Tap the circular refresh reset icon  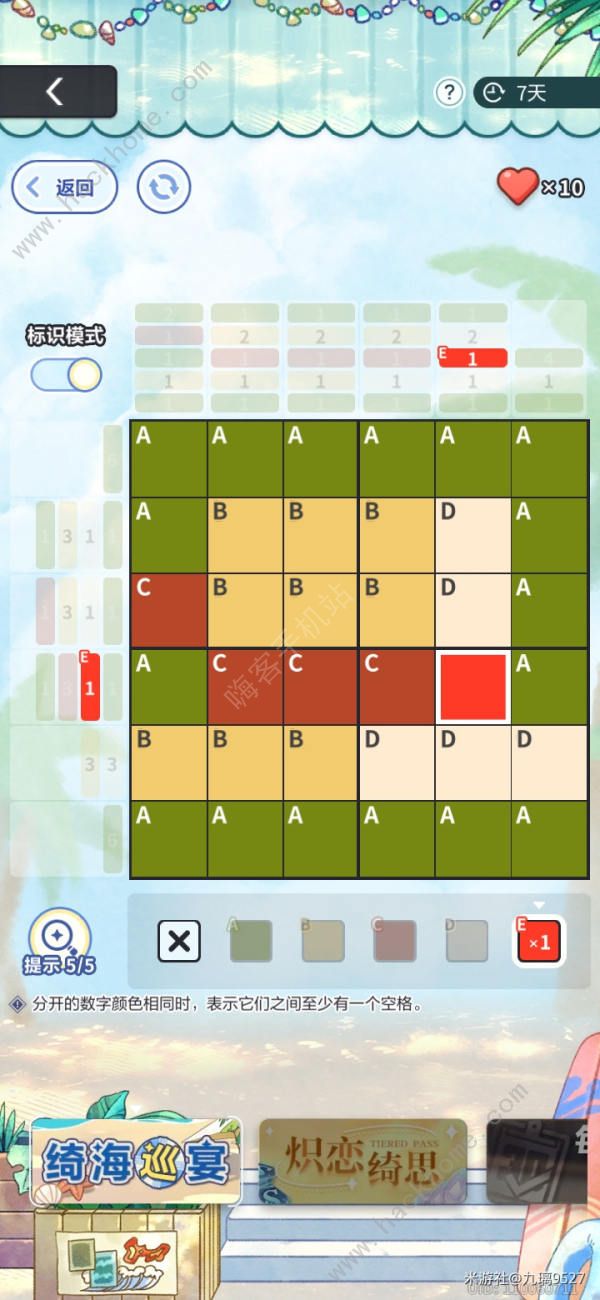164,187
